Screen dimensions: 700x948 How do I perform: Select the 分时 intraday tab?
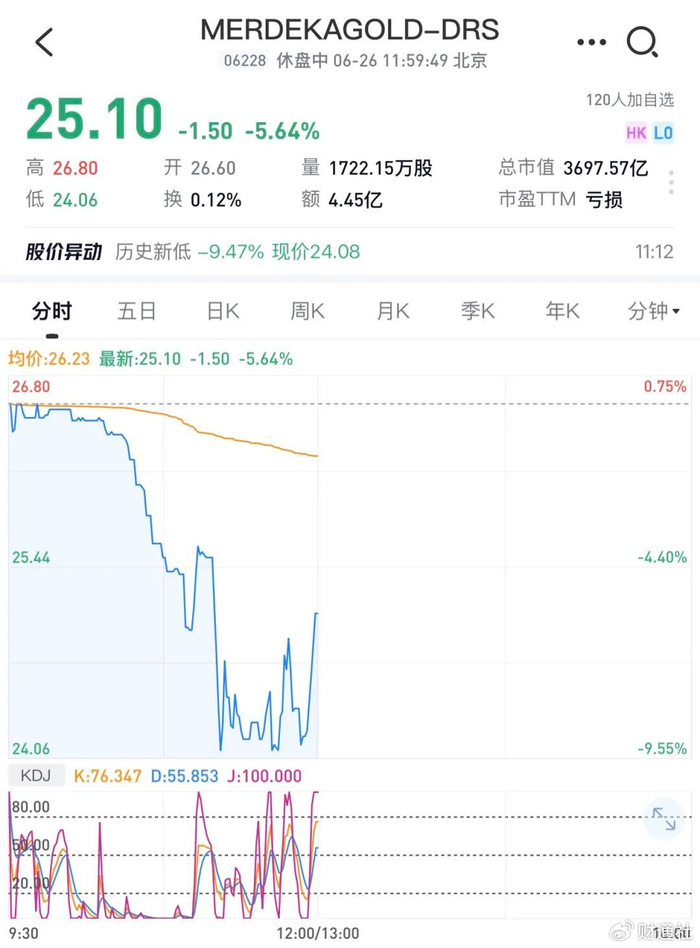52,311
